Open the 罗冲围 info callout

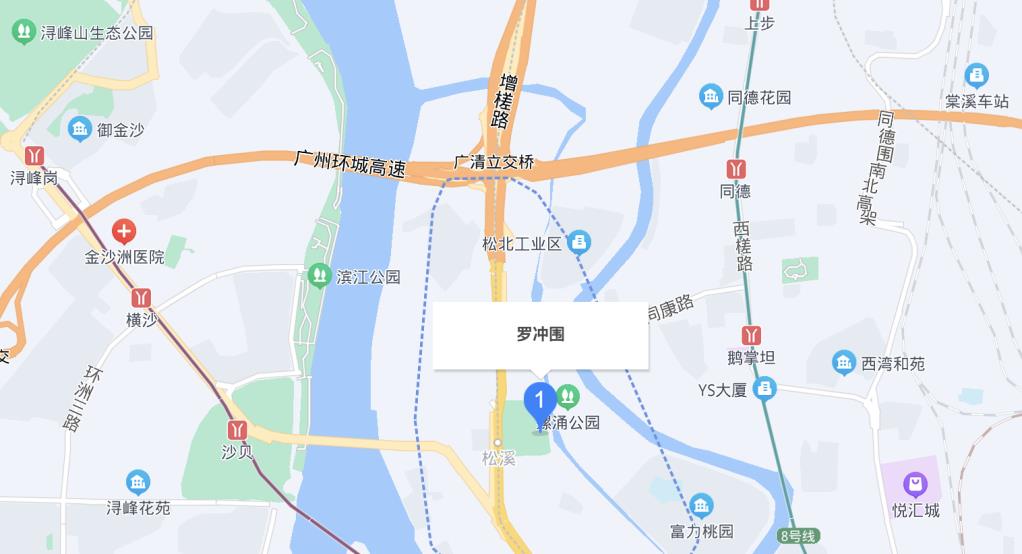pos(540,335)
